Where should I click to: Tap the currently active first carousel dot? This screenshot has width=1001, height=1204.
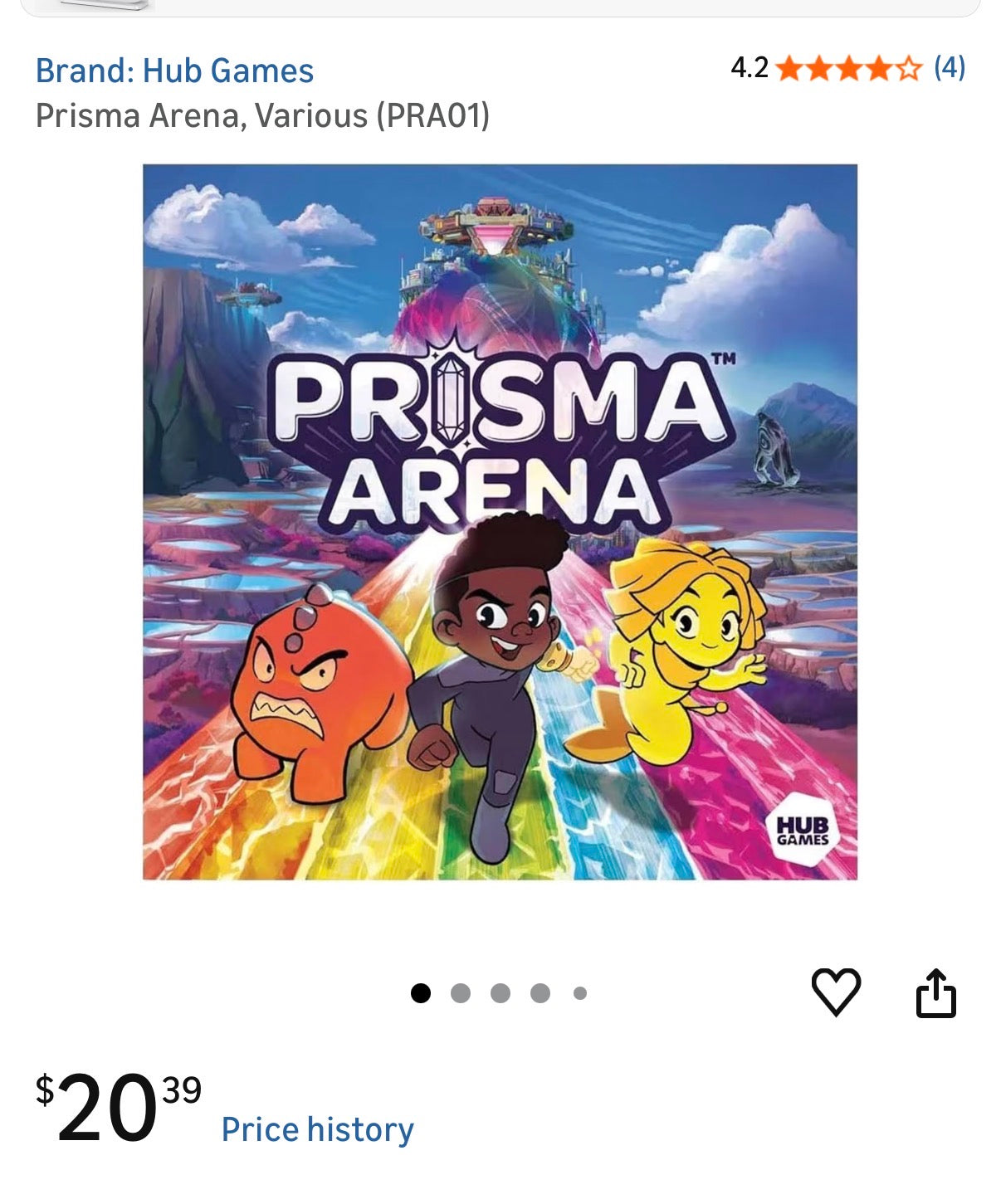tap(420, 992)
